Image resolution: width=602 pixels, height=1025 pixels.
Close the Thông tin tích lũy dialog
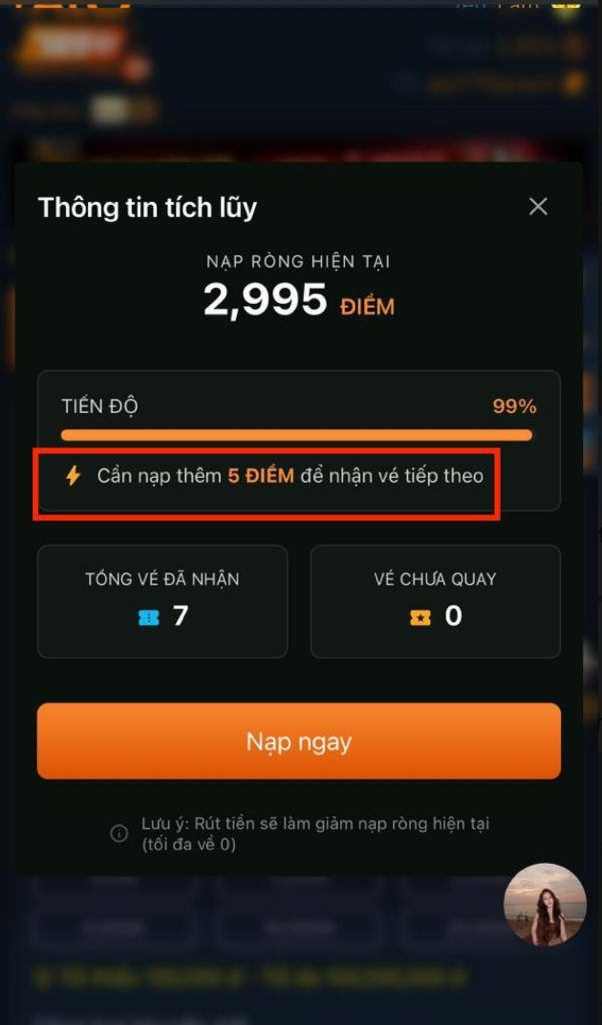point(538,207)
